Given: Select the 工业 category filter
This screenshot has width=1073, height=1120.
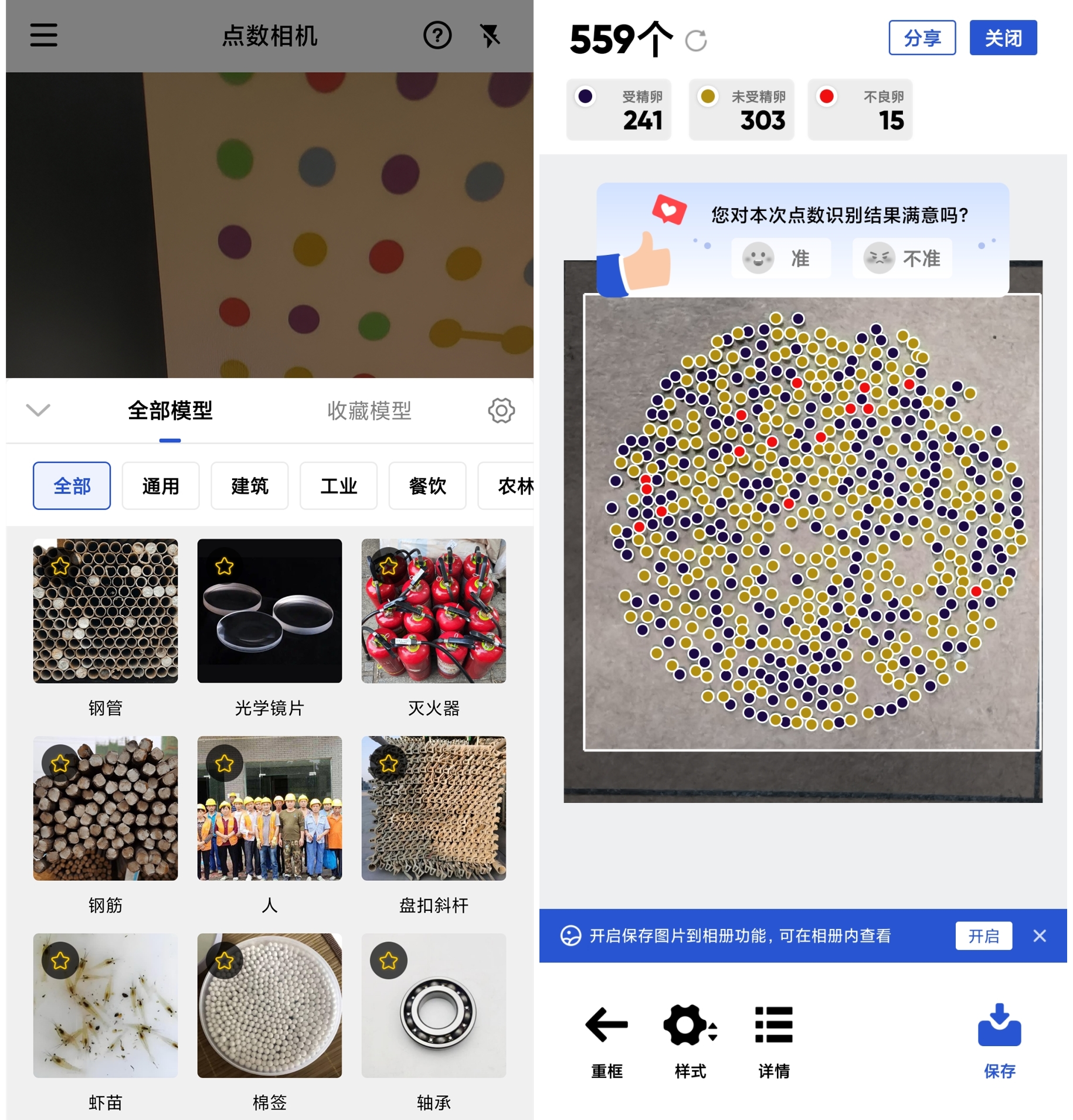Looking at the screenshot, I should click(x=338, y=486).
